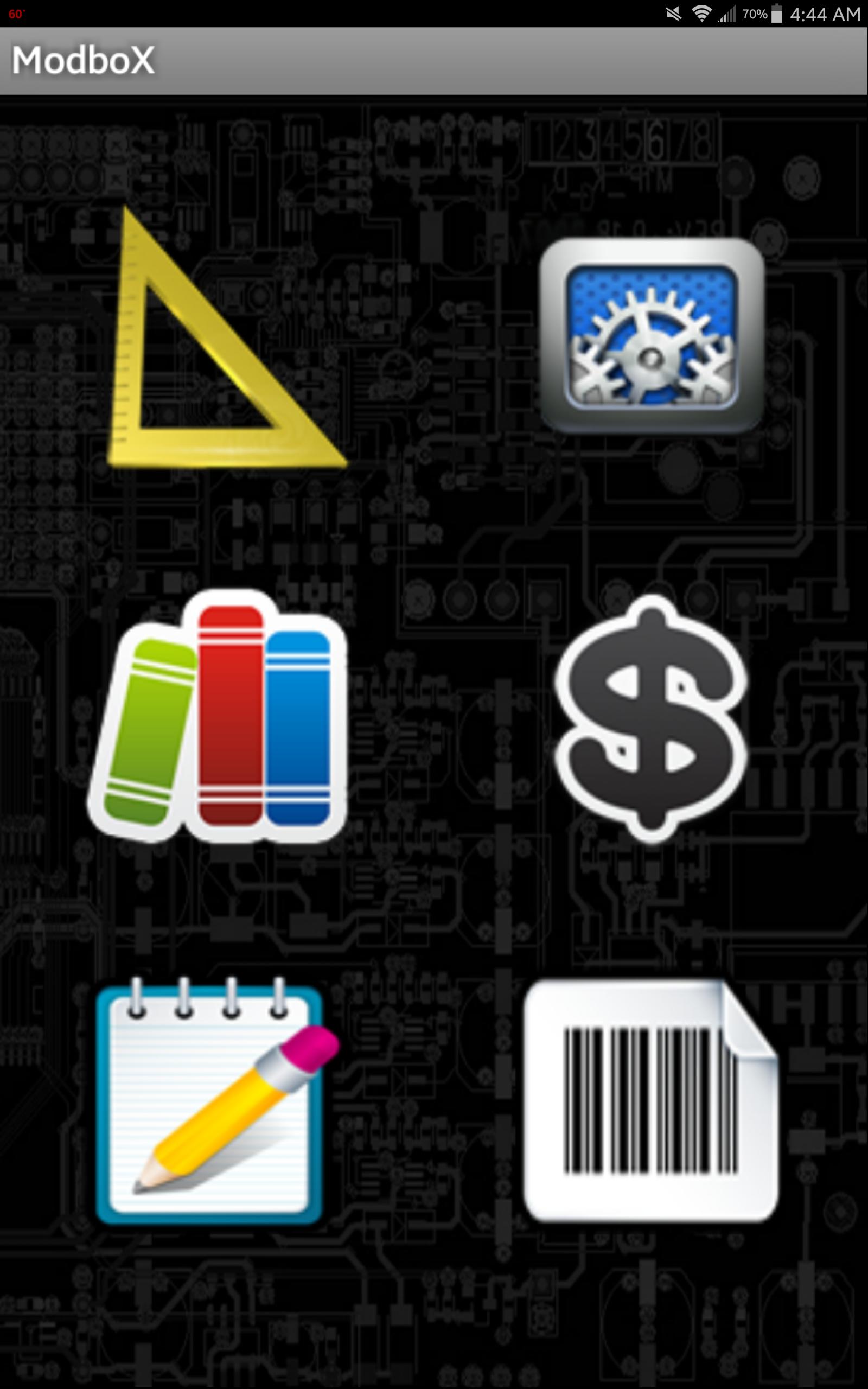Tap the dollar sign icon

point(652,718)
